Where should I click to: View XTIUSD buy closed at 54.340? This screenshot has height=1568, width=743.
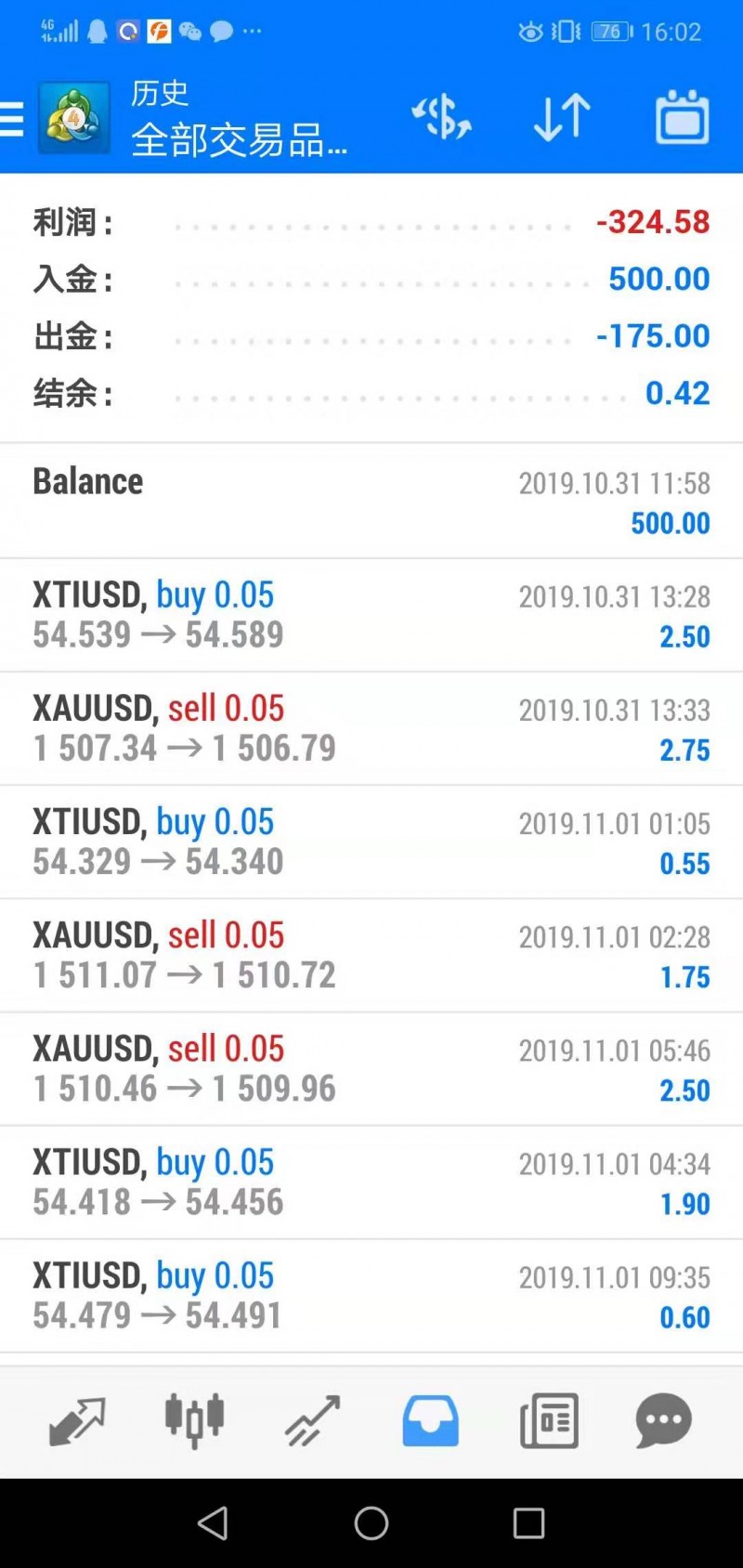371,842
